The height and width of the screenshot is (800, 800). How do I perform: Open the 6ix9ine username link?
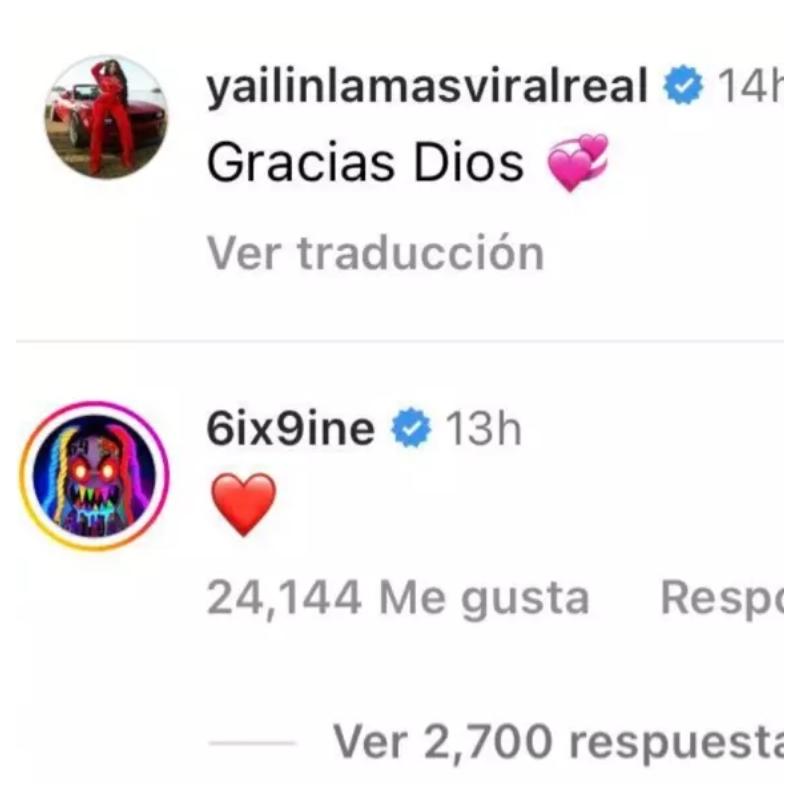(x=290, y=431)
